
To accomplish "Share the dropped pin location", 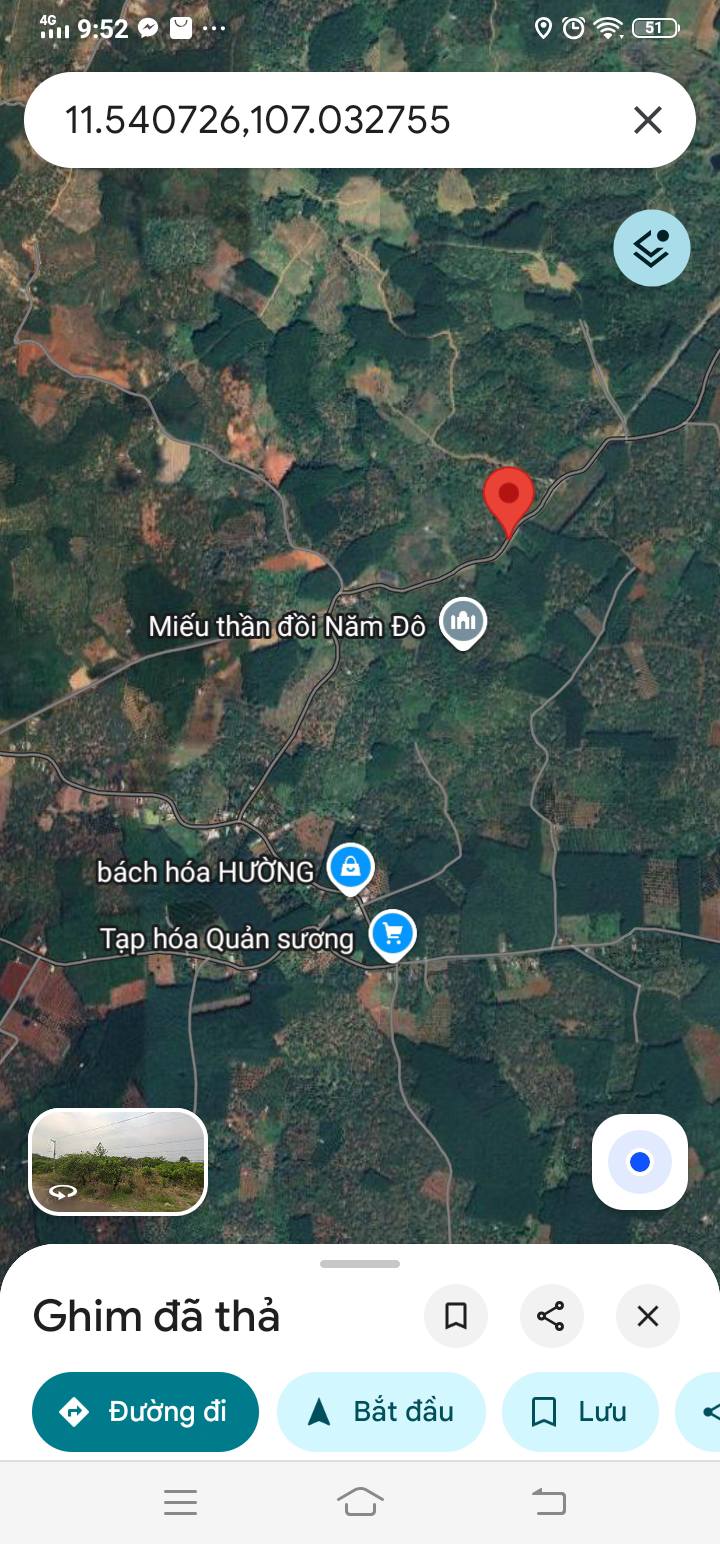I will [x=551, y=1316].
